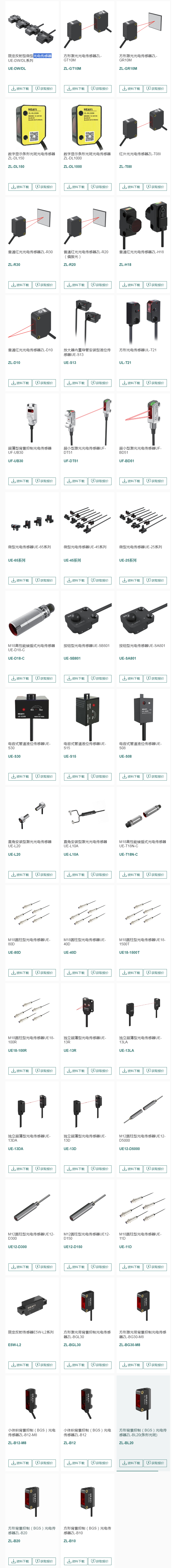Download materials for ZL-GT10M
178x1568 pixels.
[x=76, y=88]
